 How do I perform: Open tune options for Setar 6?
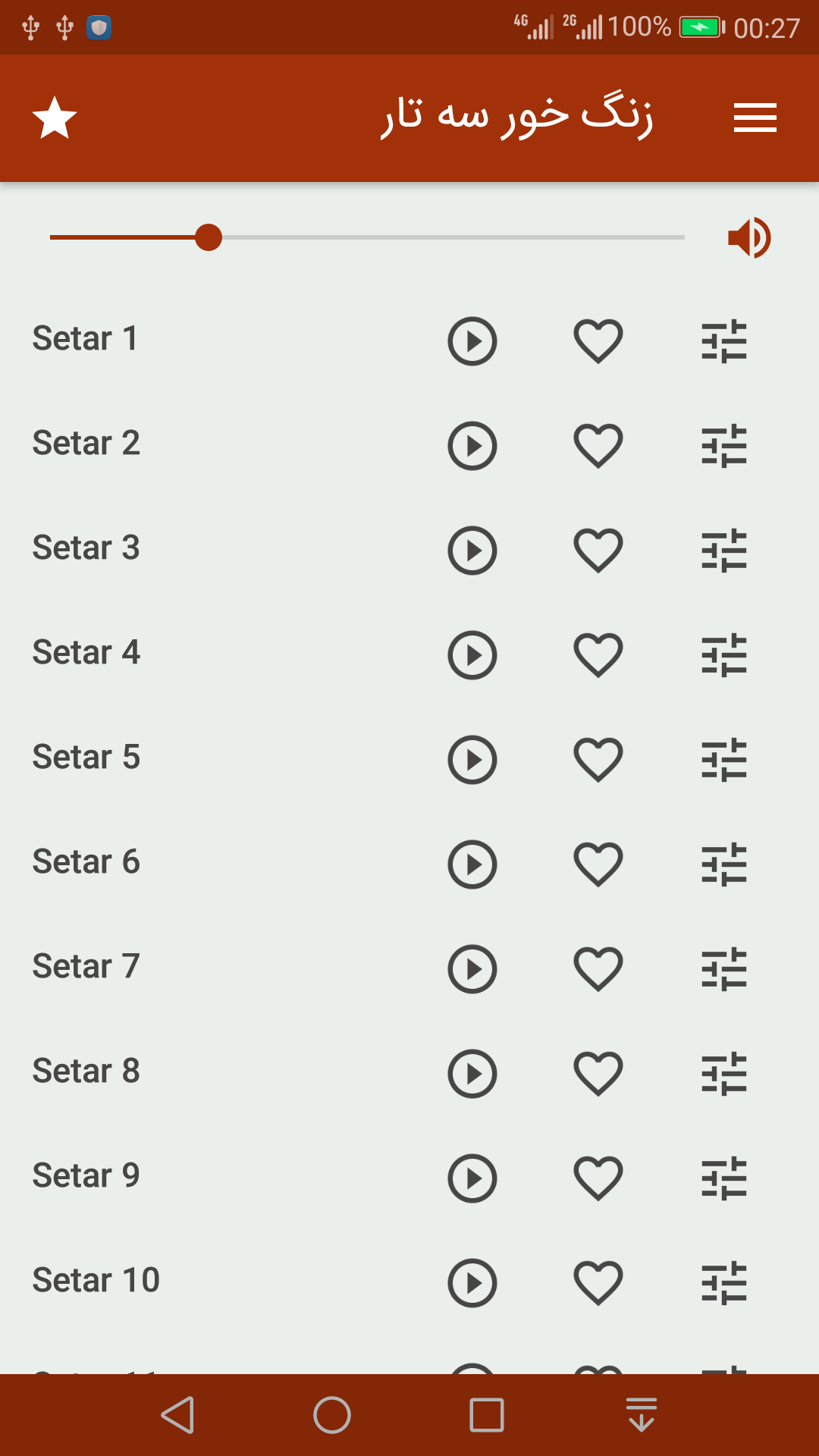[724, 864]
